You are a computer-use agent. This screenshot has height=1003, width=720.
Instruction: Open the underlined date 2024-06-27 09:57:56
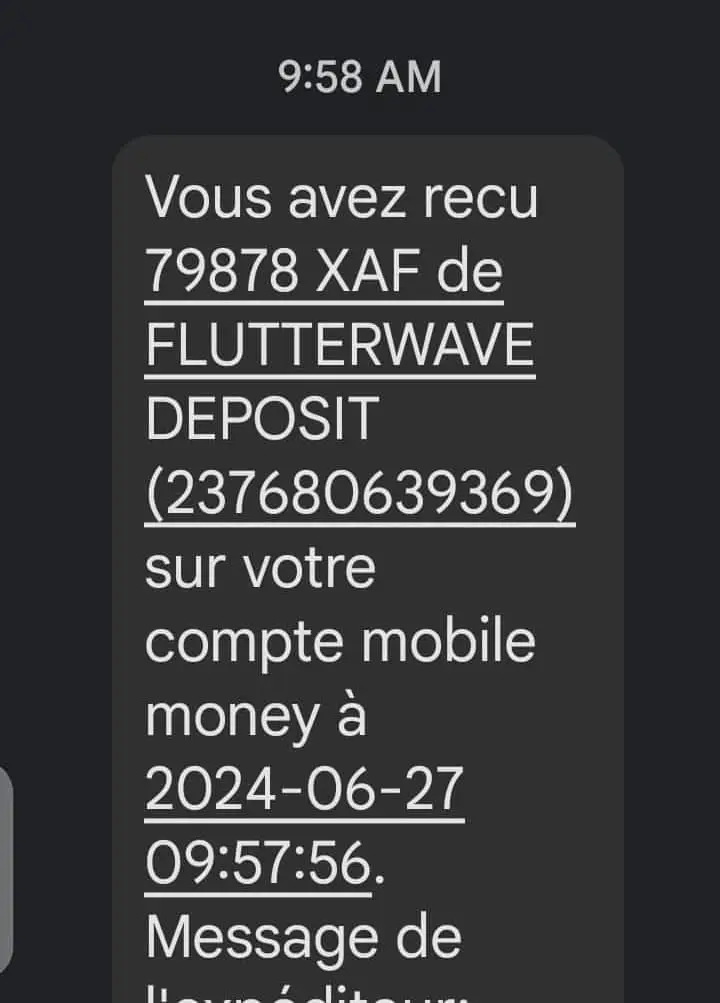coord(305,790)
